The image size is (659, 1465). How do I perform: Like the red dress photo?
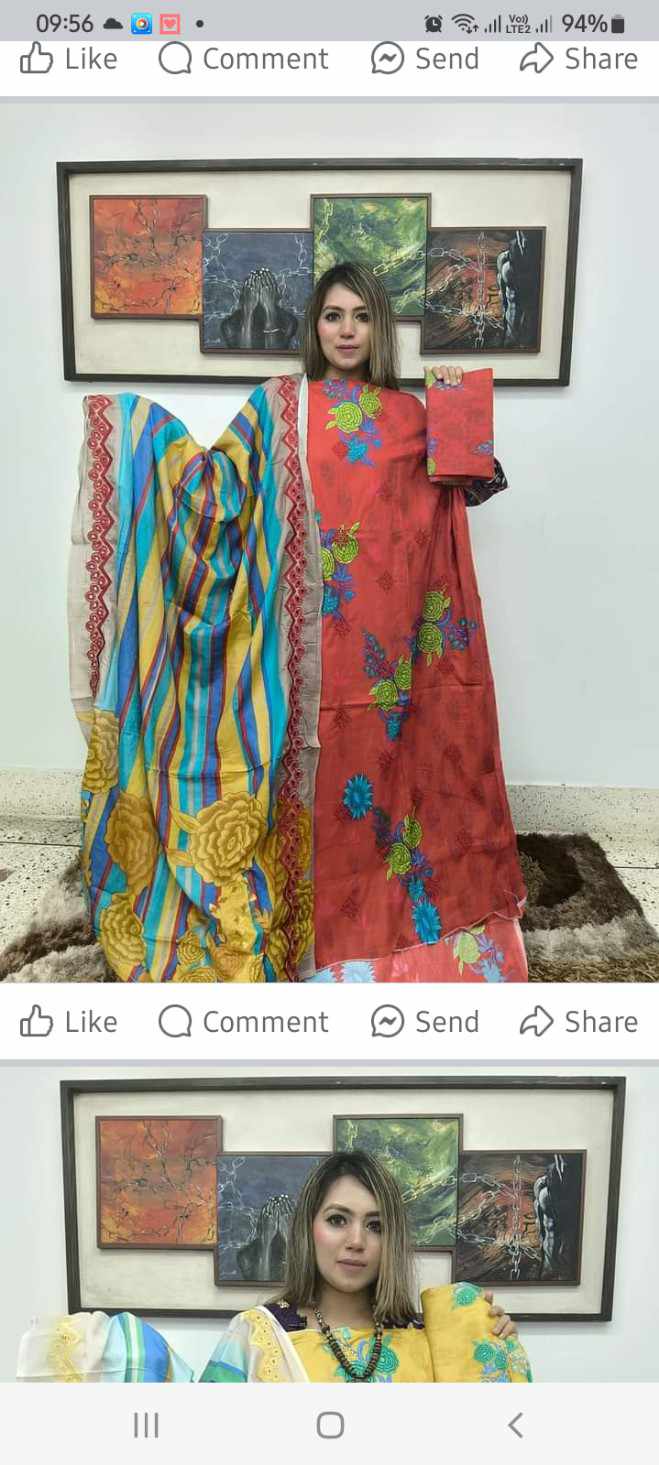(68, 1021)
